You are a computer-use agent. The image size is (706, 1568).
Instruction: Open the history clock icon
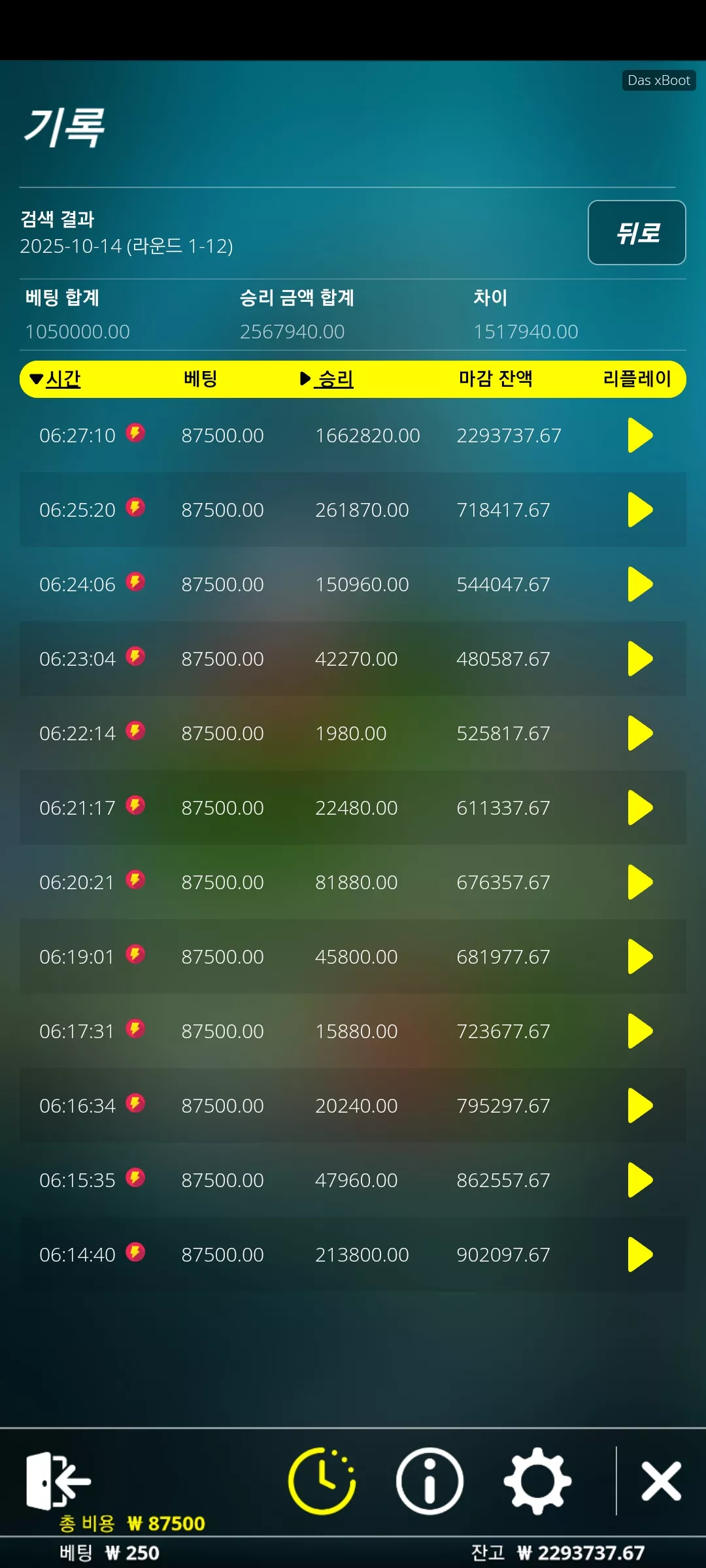coord(322,1481)
